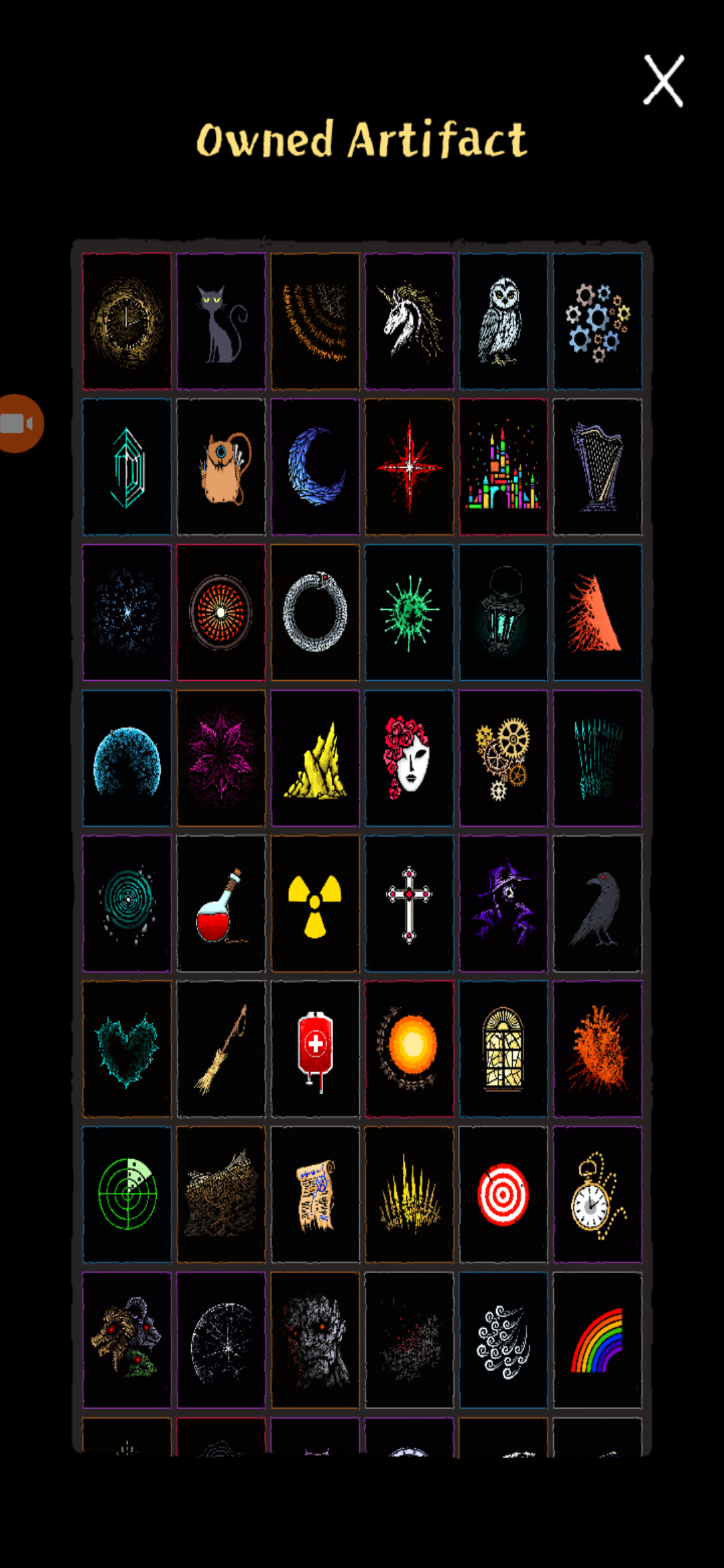Open the blood bag artifact

tap(315, 1049)
